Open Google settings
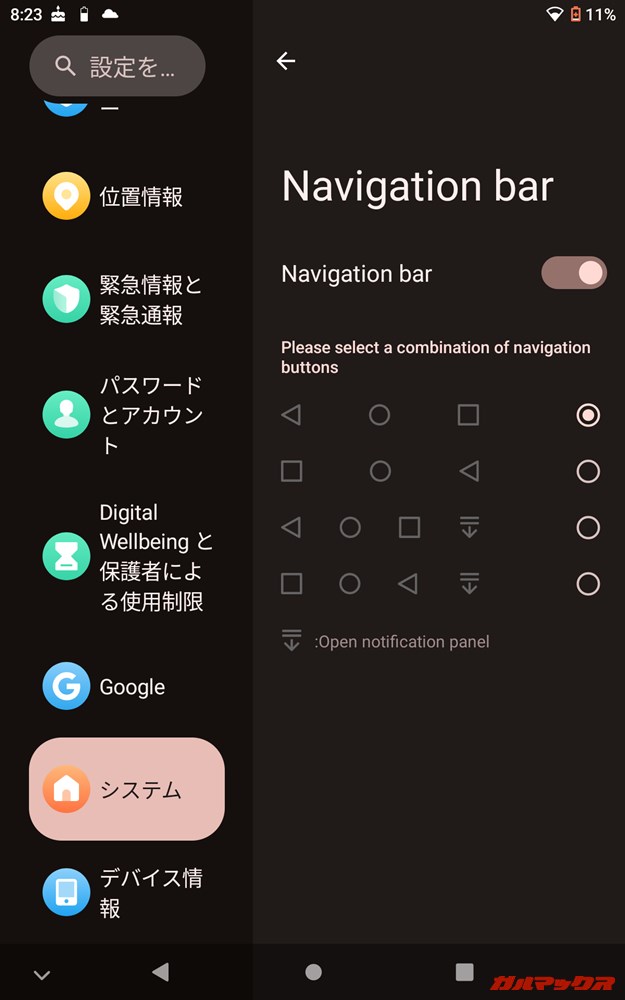625x1000 pixels. (x=126, y=687)
